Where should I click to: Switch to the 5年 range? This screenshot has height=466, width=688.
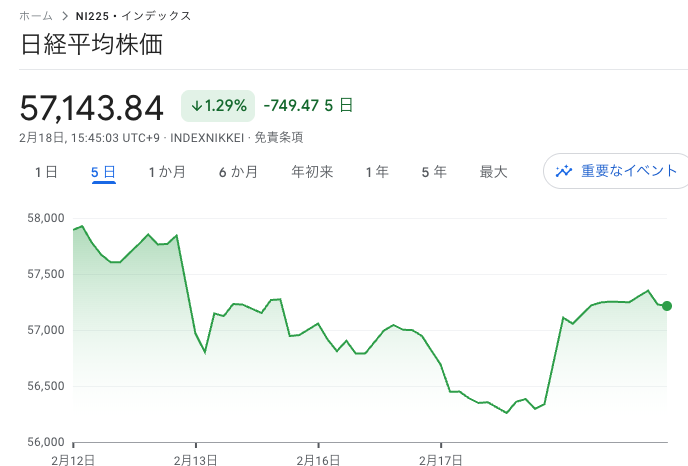coord(434,172)
